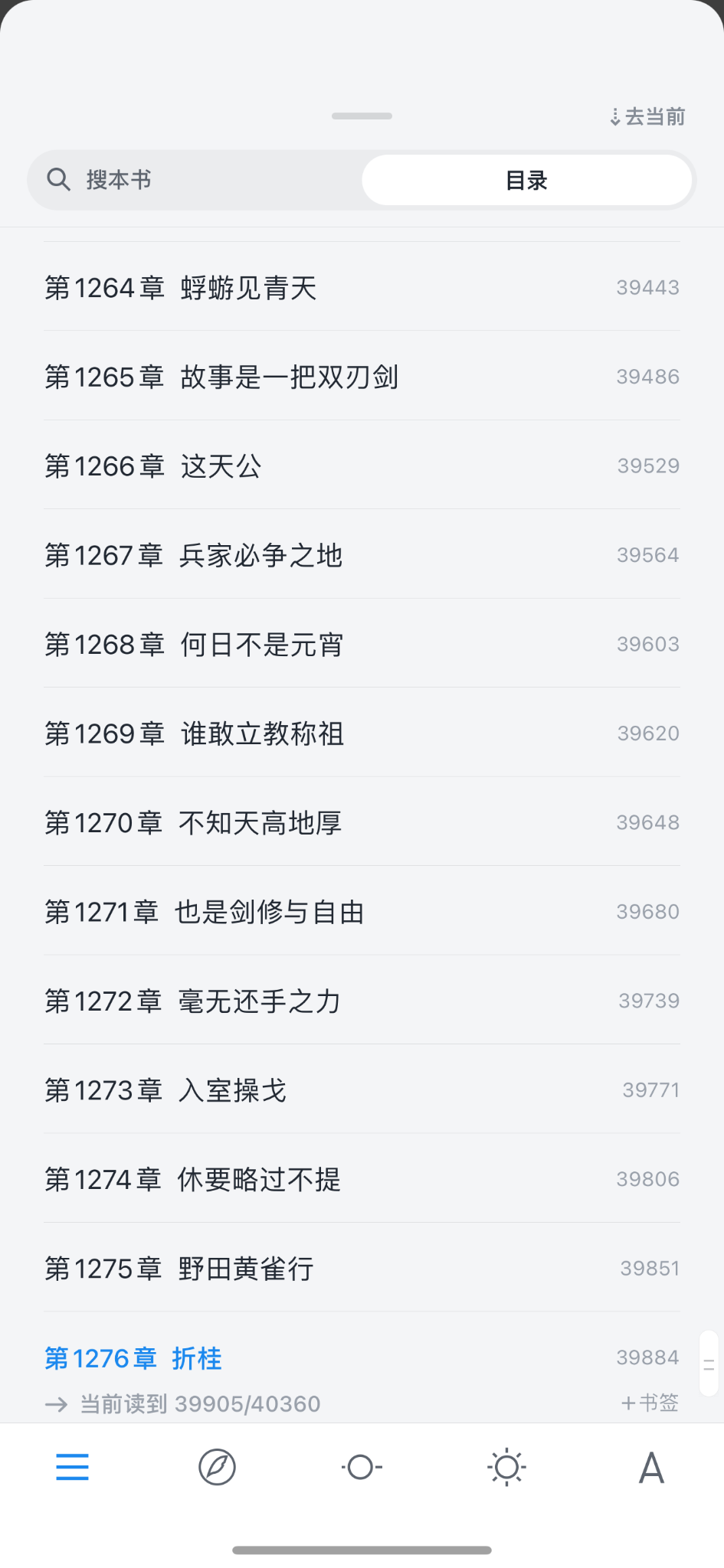Screen dimensions: 724x1568
Task: Open chapter 第1264章 蜉蝣见青天
Action: (181, 288)
